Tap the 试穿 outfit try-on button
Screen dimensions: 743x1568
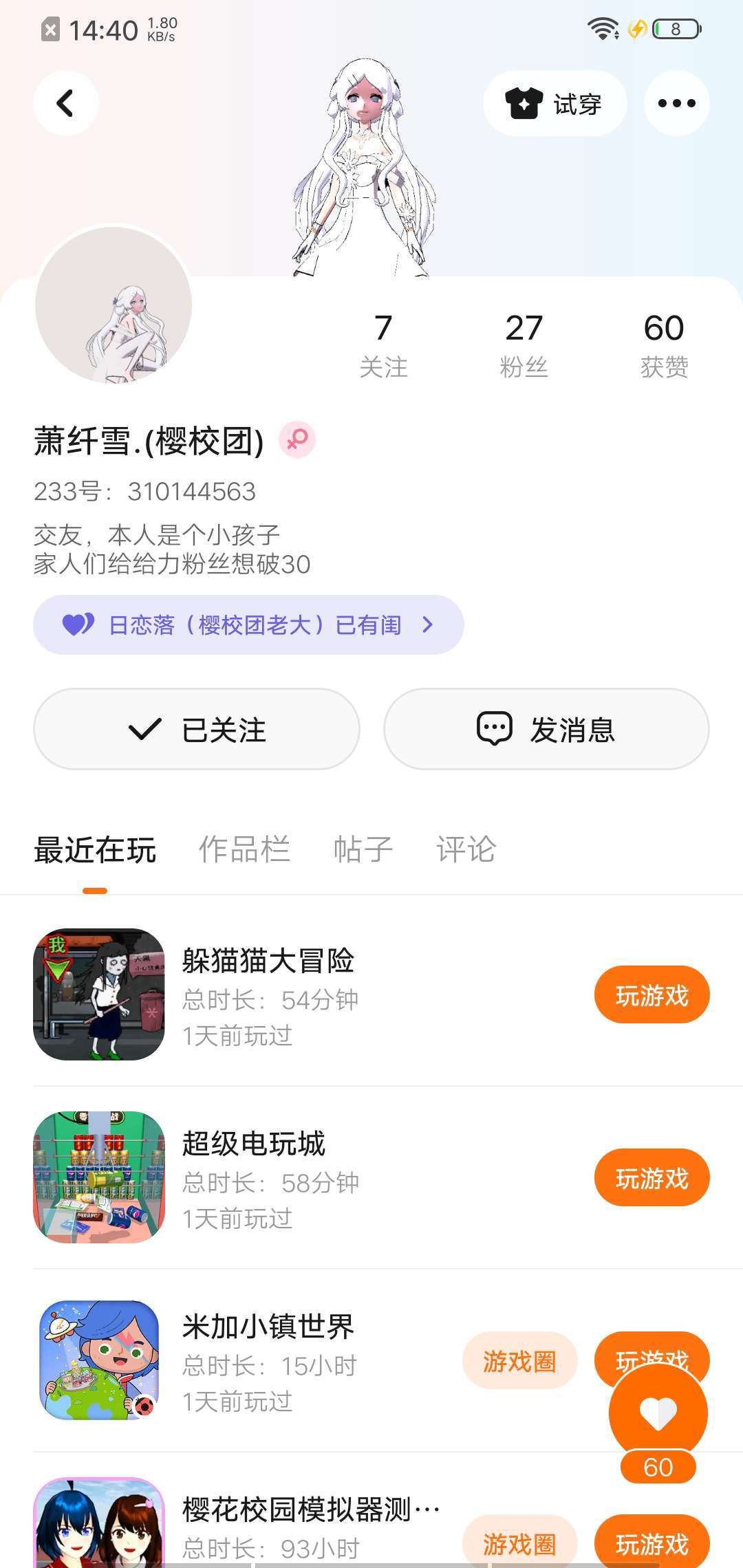(x=554, y=104)
